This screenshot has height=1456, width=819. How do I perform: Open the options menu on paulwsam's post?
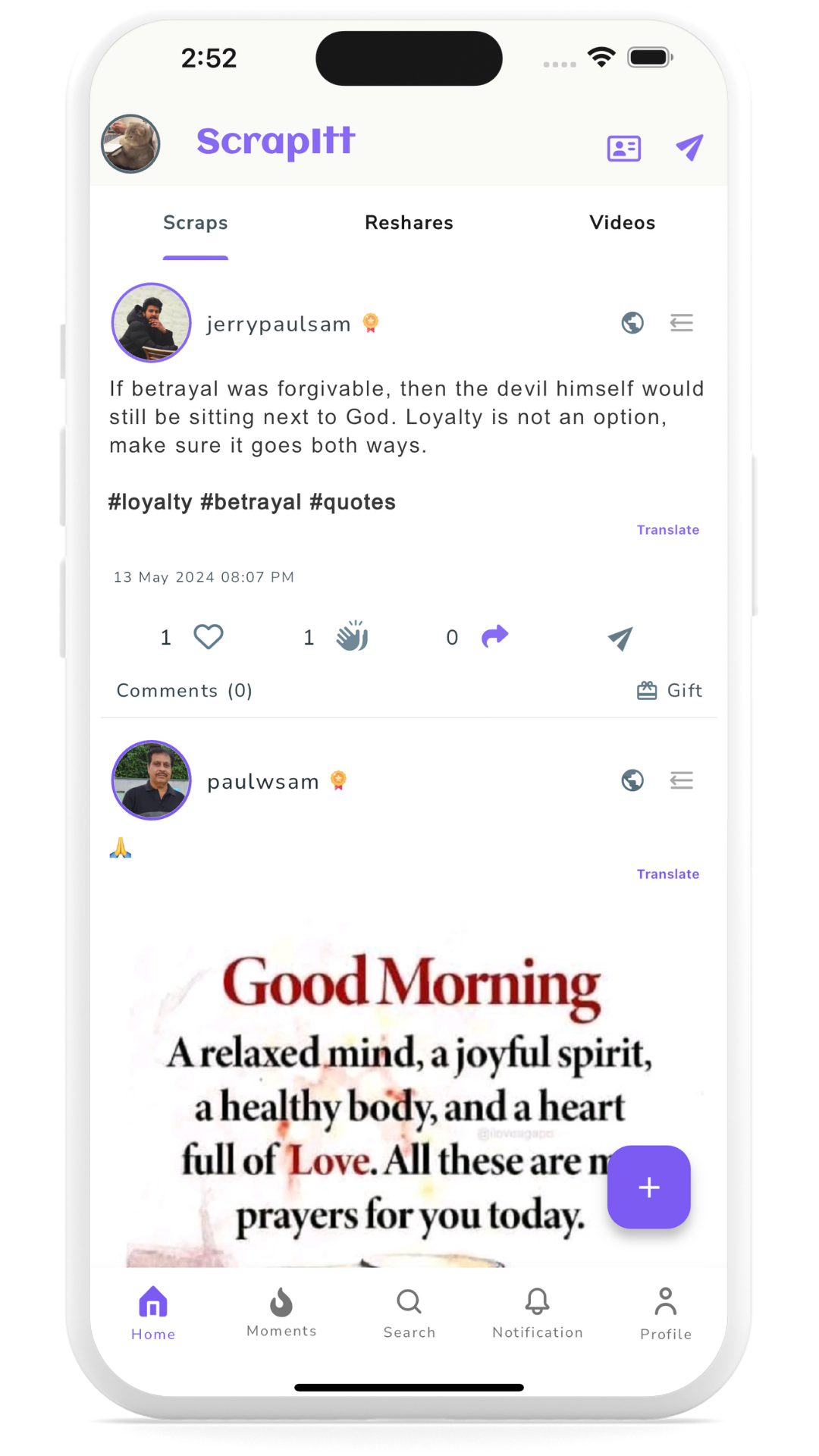click(681, 780)
